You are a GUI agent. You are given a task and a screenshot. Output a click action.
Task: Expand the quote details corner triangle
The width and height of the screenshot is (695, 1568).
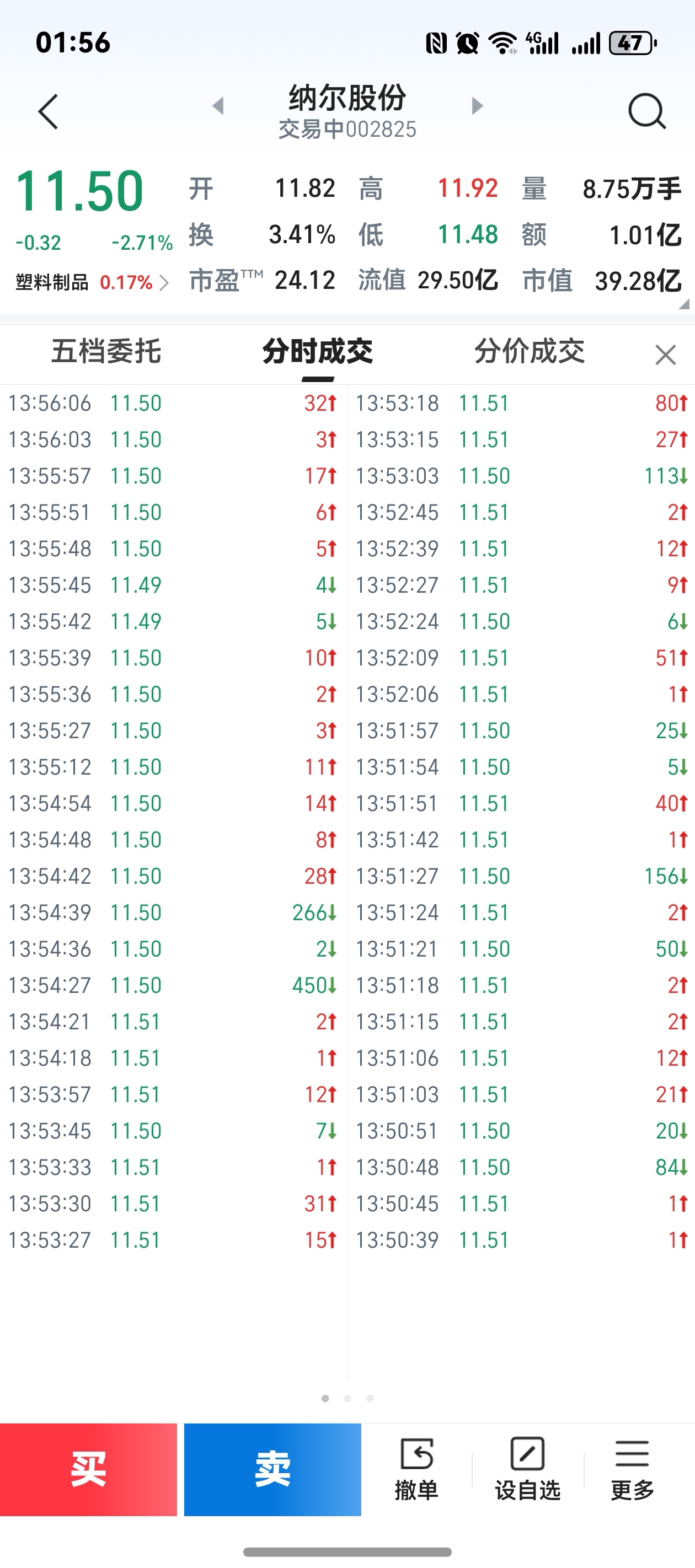[x=685, y=304]
